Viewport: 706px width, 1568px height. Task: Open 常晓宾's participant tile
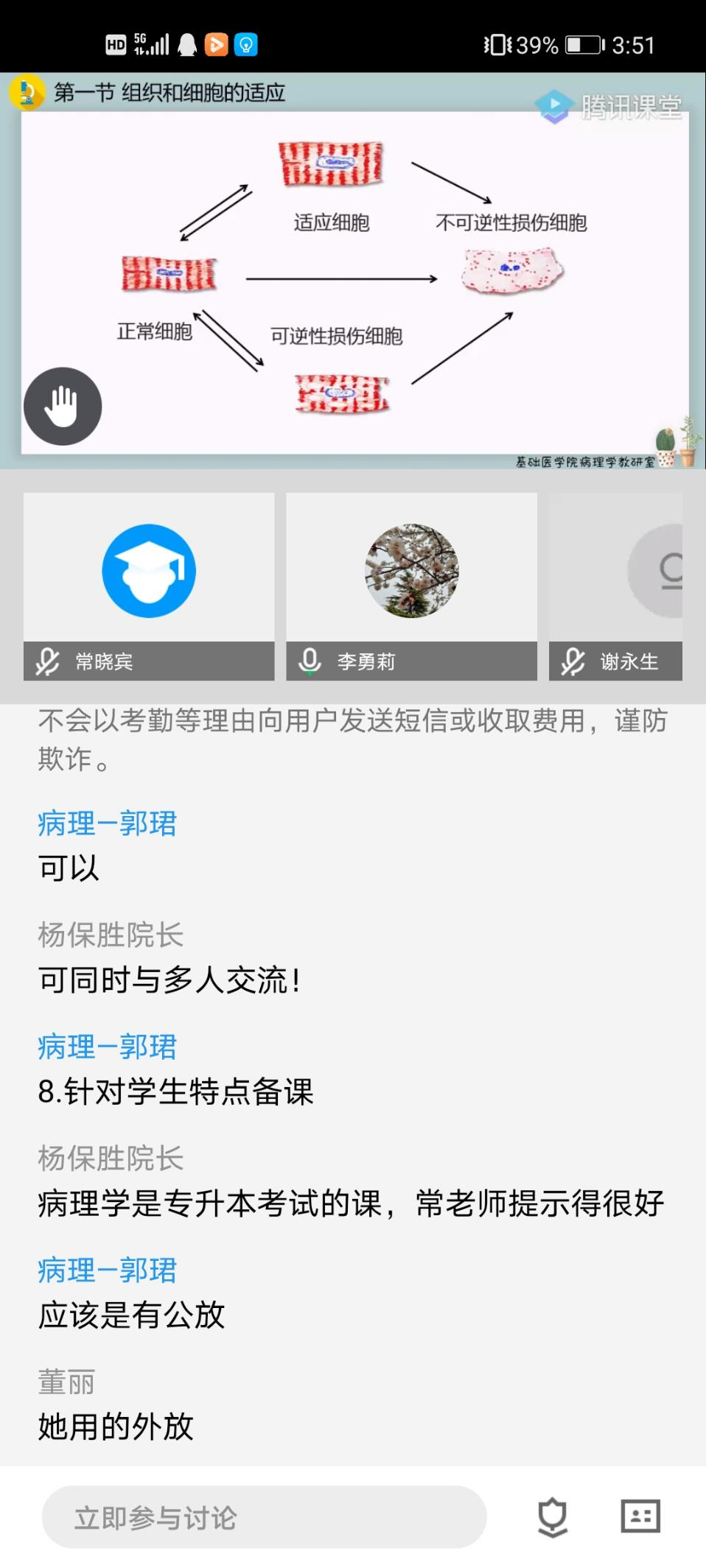pyautogui.click(x=149, y=586)
